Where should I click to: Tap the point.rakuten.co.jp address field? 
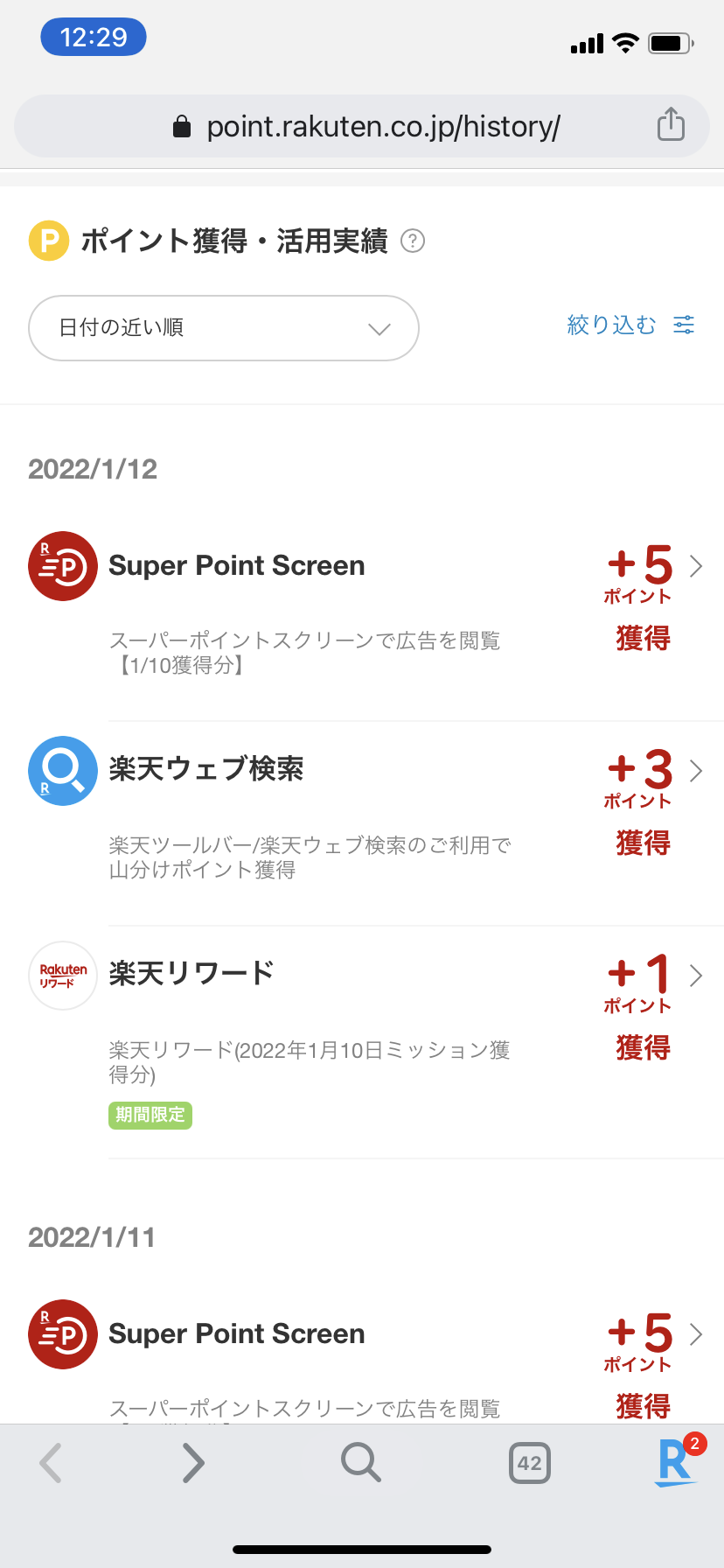click(x=367, y=127)
